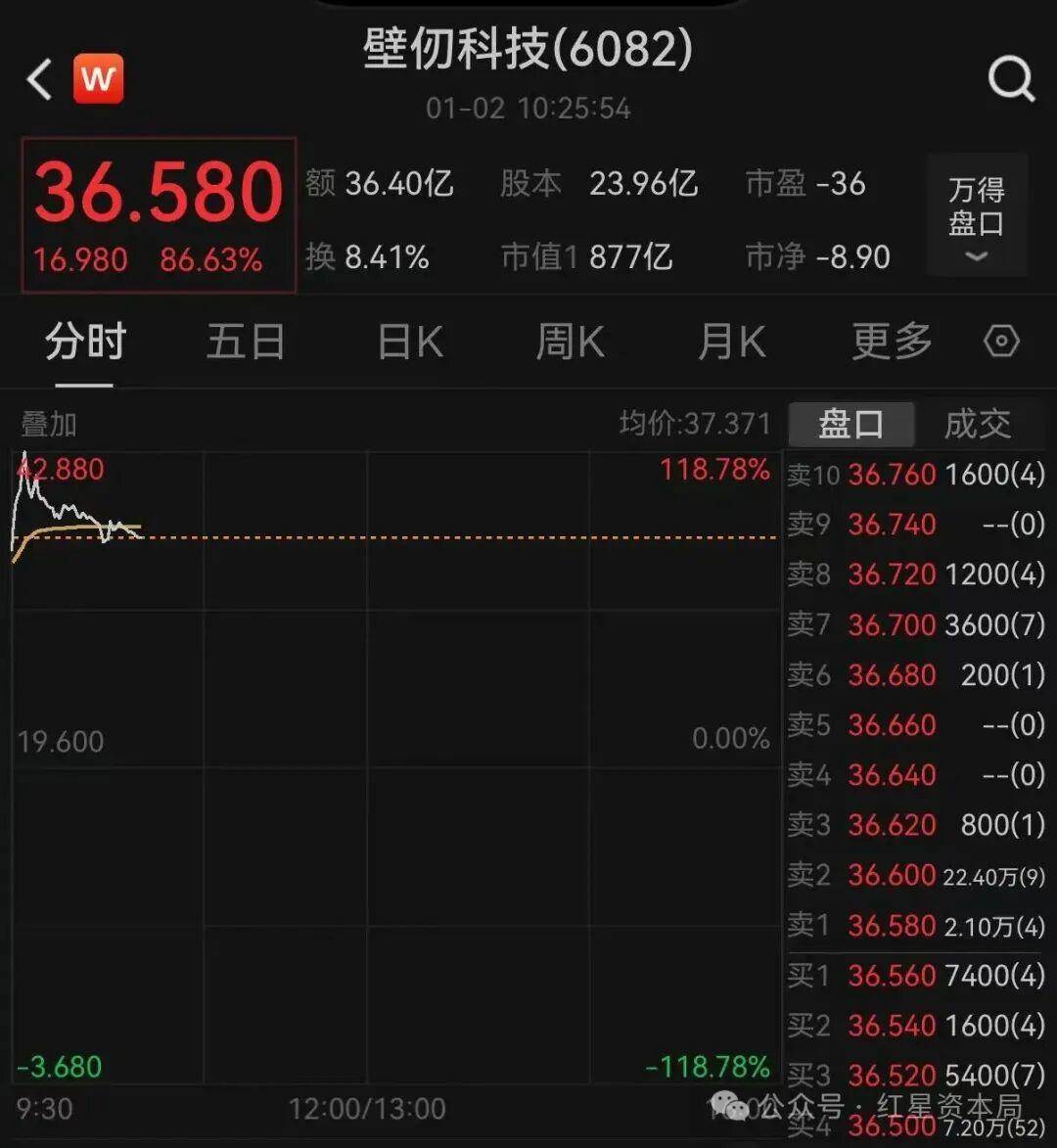Viewport: 1057px width, 1148px height.
Task: Select the 盘口 order book panel
Action: coord(850,424)
